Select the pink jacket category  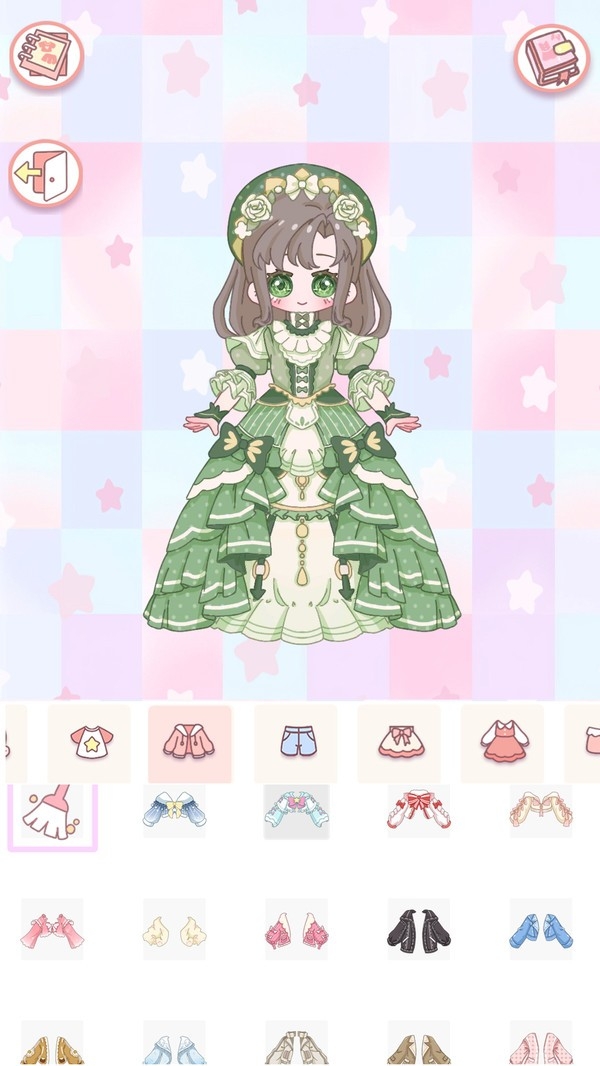pyautogui.click(x=190, y=743)
